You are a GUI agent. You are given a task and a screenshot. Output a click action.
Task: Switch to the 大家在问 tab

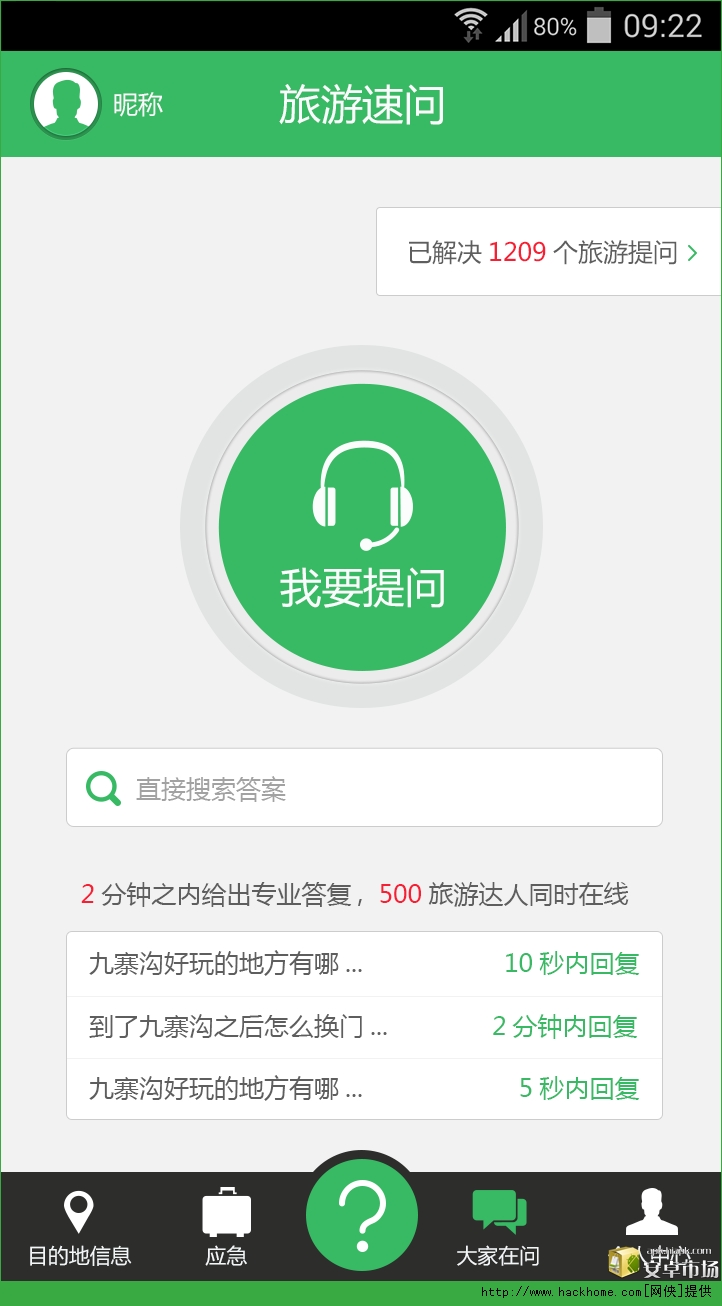pyautogui.click(x=498, y=1227)
